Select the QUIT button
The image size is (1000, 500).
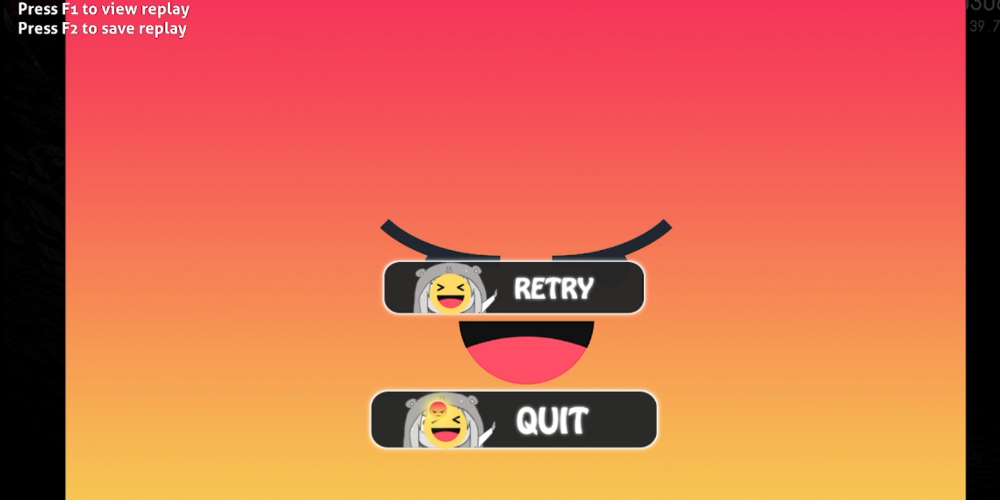pos(514,420)
